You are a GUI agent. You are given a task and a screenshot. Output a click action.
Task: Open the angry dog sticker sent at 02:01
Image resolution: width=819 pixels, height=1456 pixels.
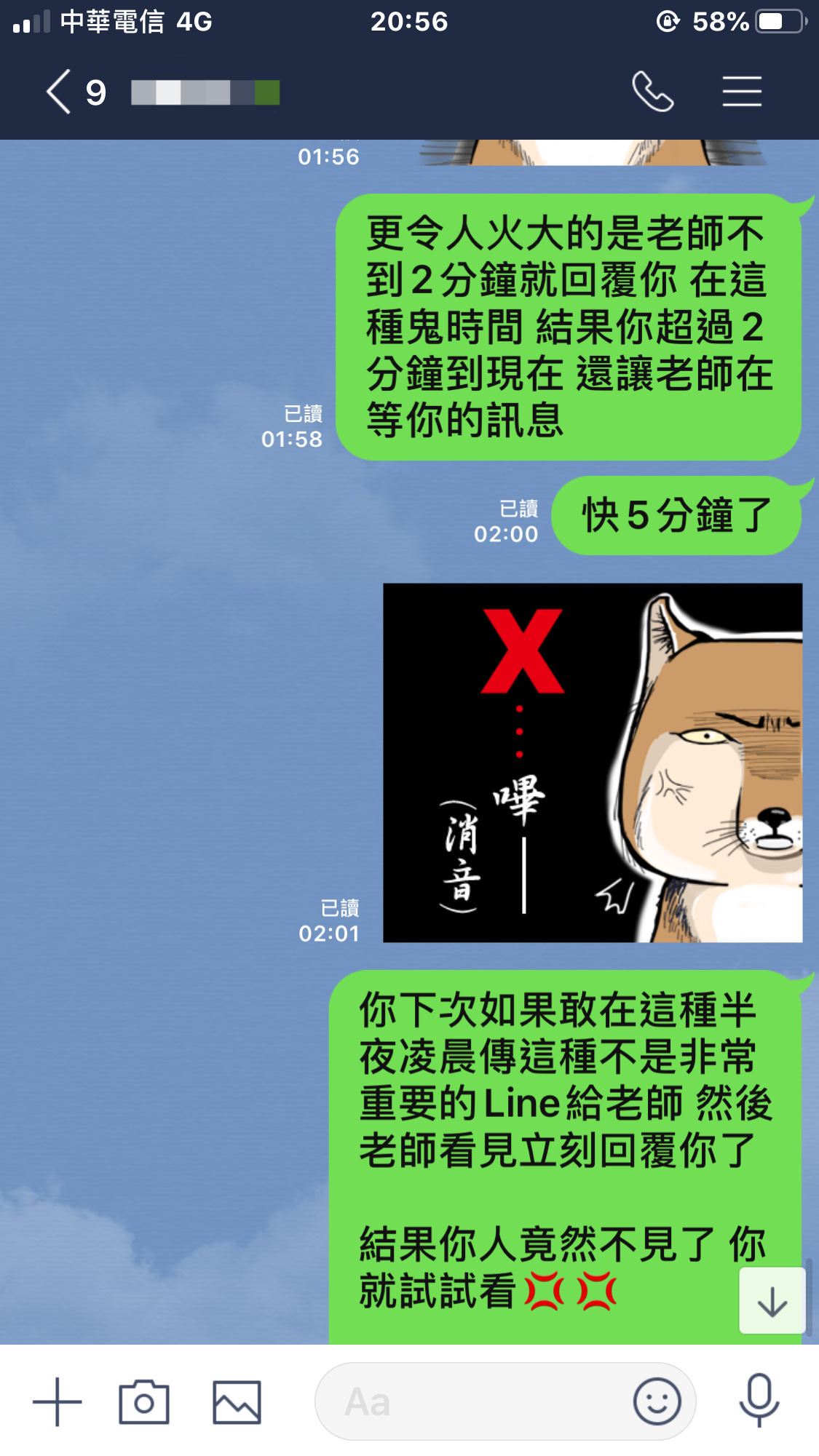click(593, 763)
